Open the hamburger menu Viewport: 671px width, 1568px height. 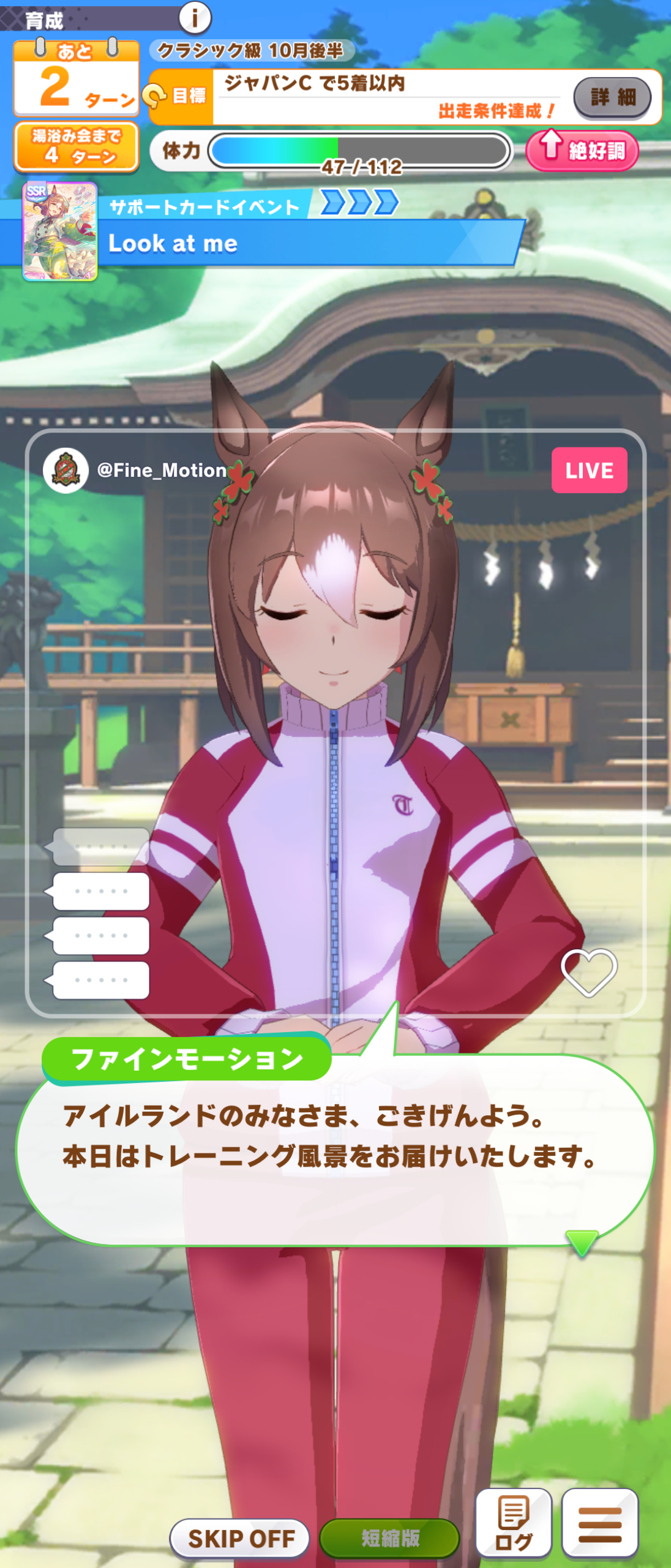(599, 1523)
